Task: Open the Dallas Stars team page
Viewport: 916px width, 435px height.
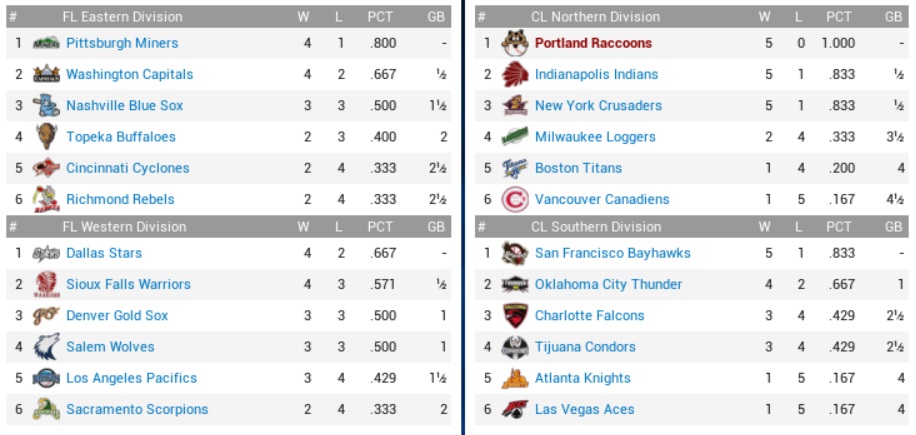Action: point(104,253)
